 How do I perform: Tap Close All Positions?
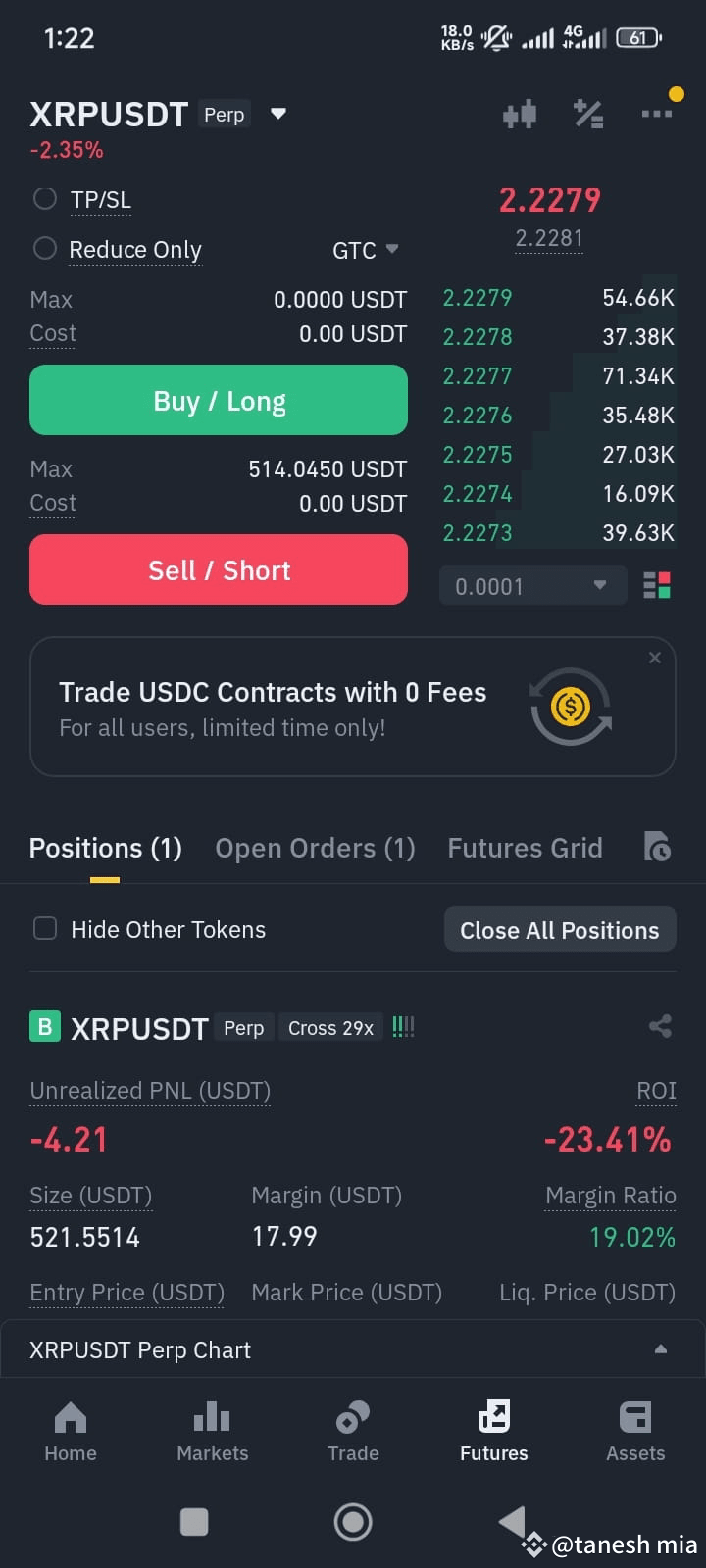[560, 929]
